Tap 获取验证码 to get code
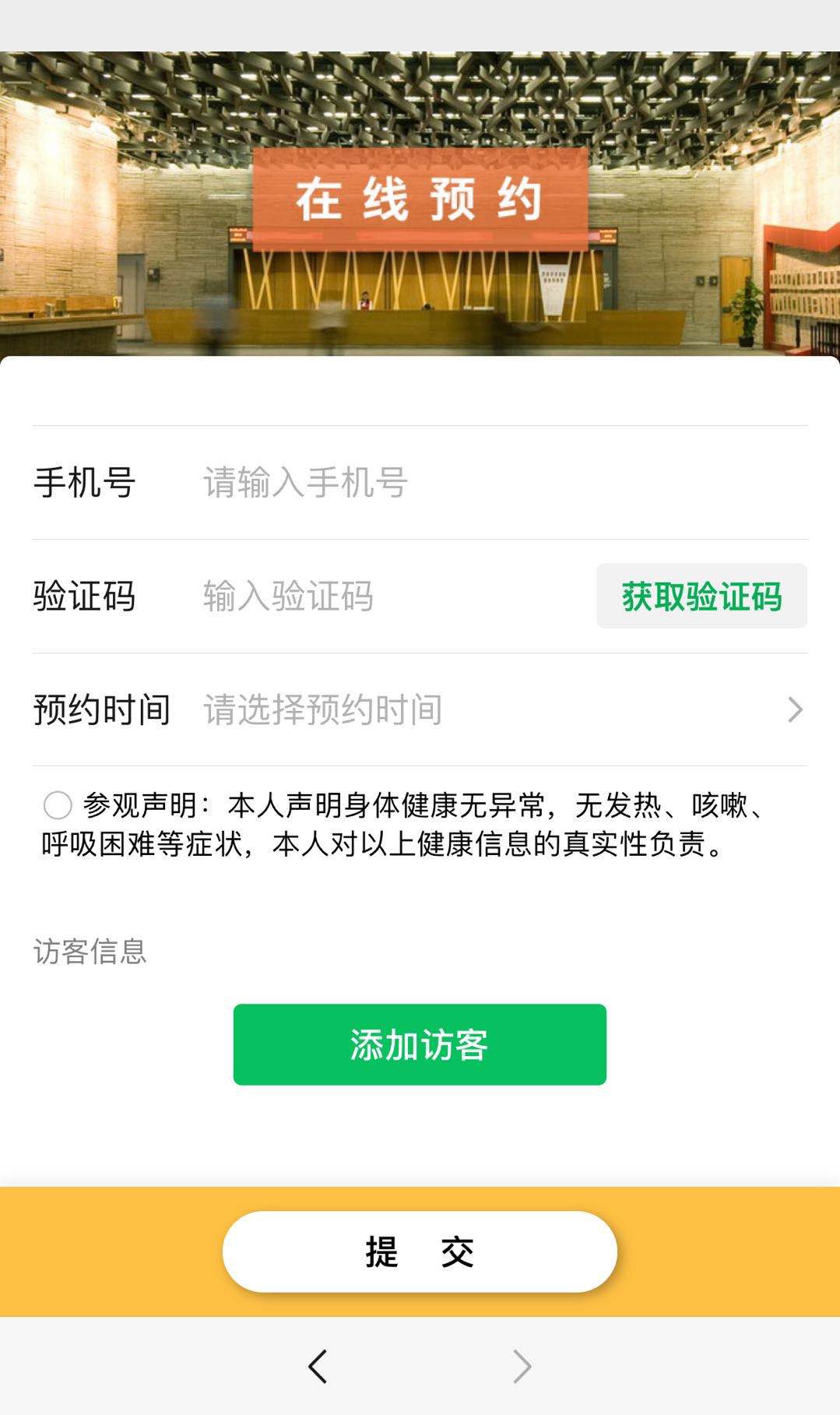 coord(701,597)
